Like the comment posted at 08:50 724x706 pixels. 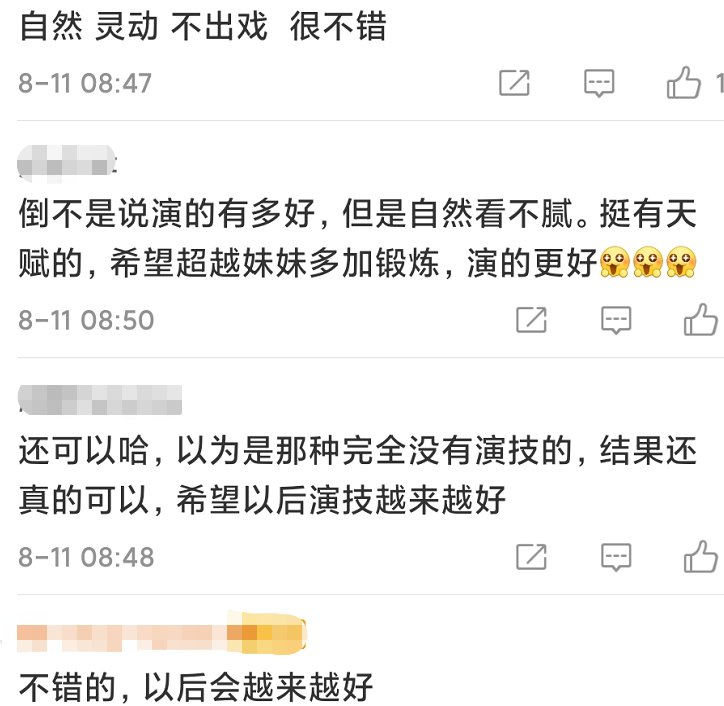(701, 320)
